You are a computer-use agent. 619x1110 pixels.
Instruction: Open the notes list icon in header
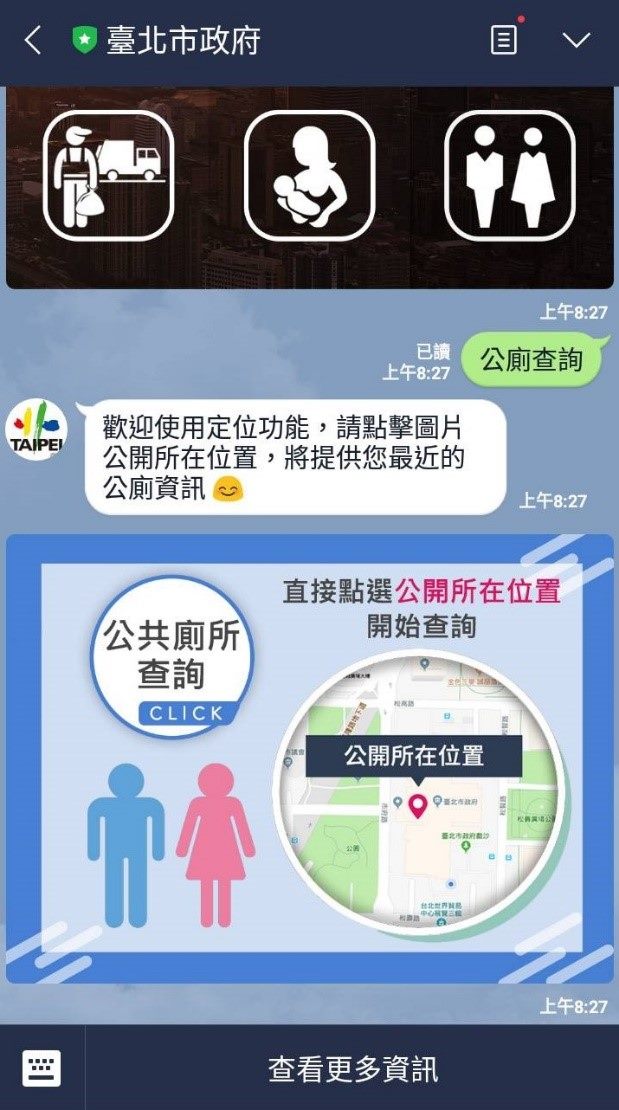click(504, 40)
